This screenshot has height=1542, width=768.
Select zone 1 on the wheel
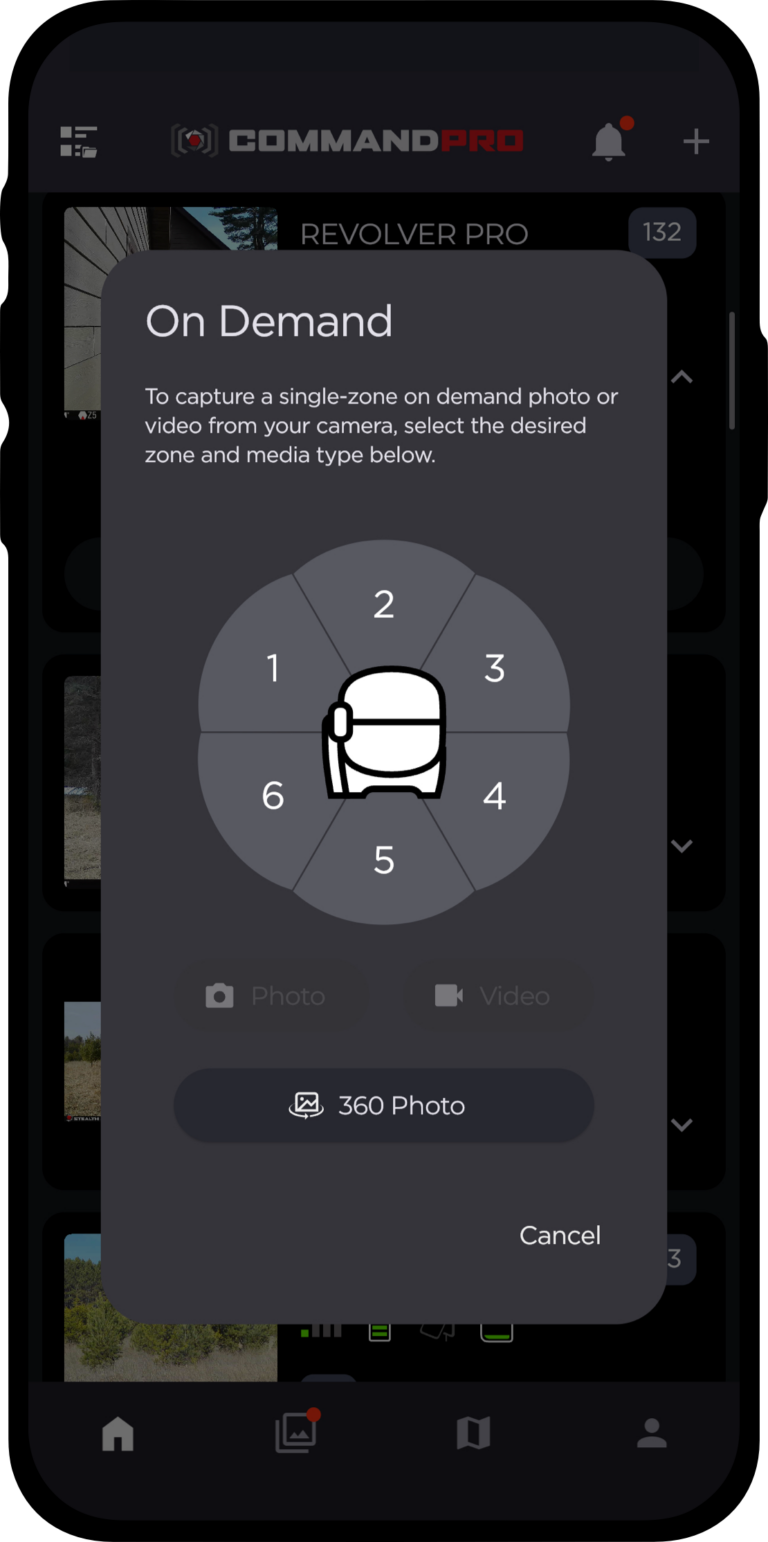[x=272, y=668]
